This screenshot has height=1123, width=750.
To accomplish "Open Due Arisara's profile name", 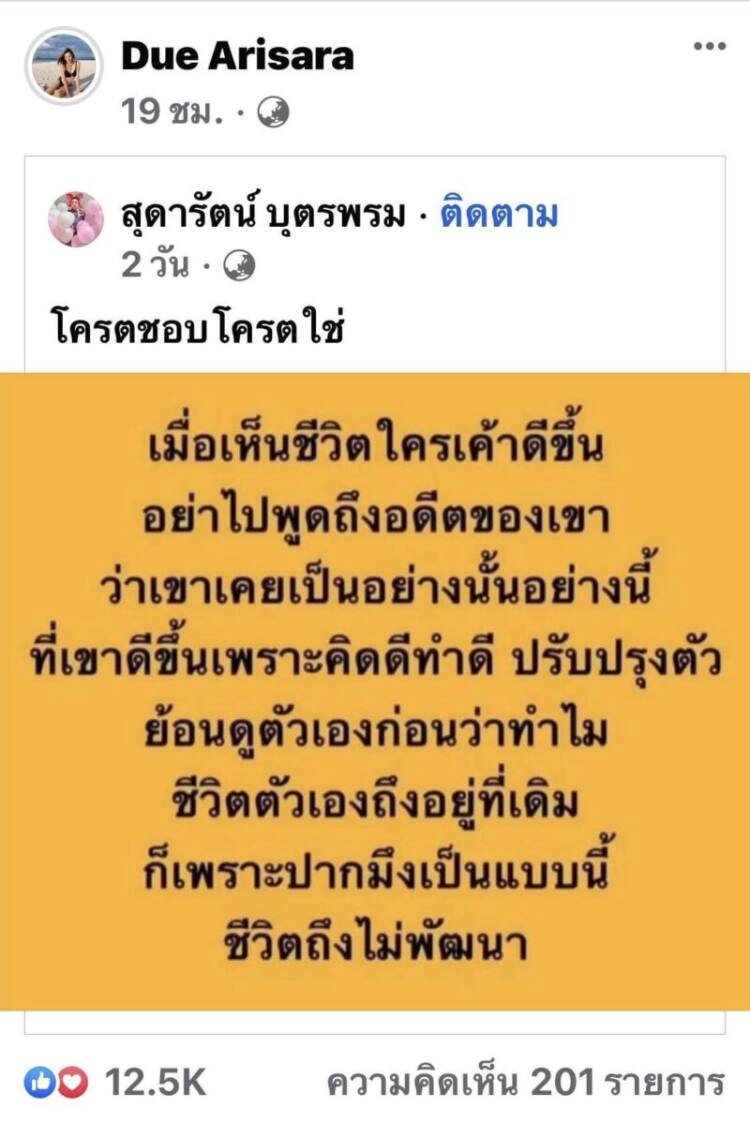I will click(x=237, y=56).
